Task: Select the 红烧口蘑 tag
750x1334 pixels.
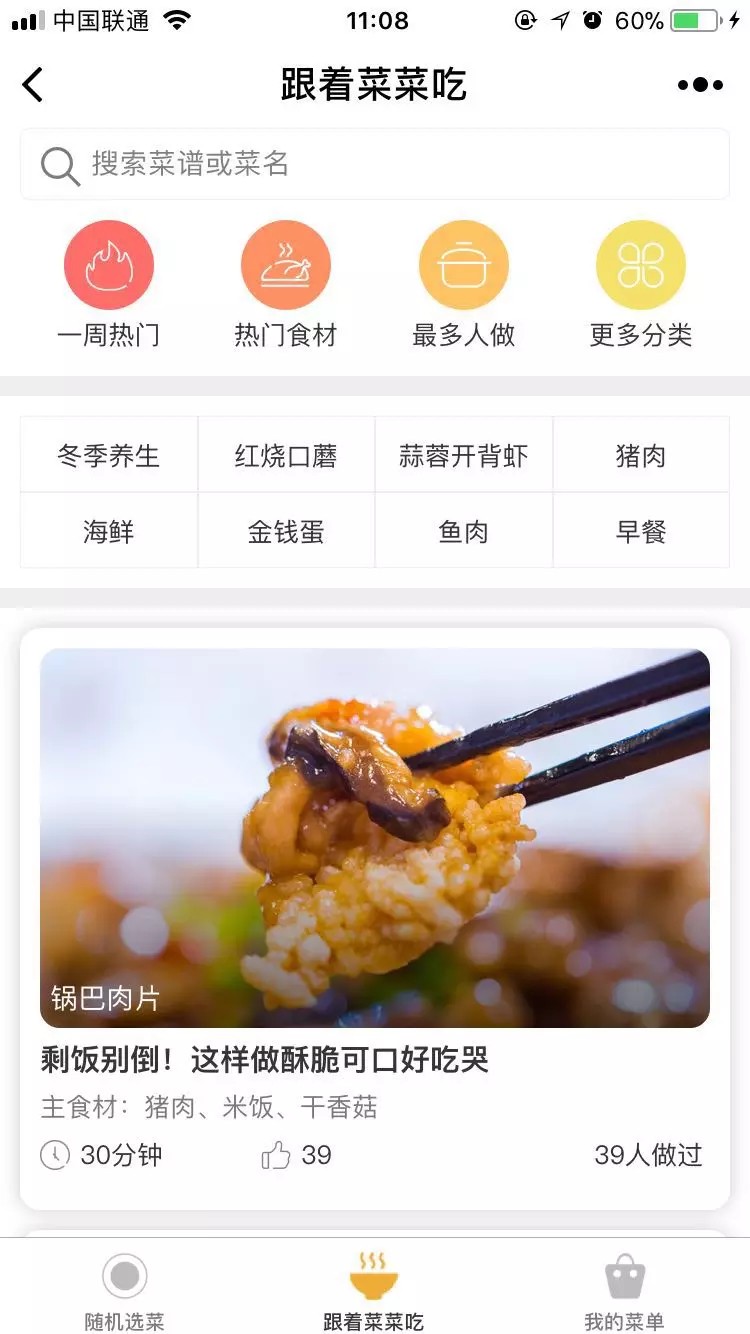Action: tap(286, 455)
